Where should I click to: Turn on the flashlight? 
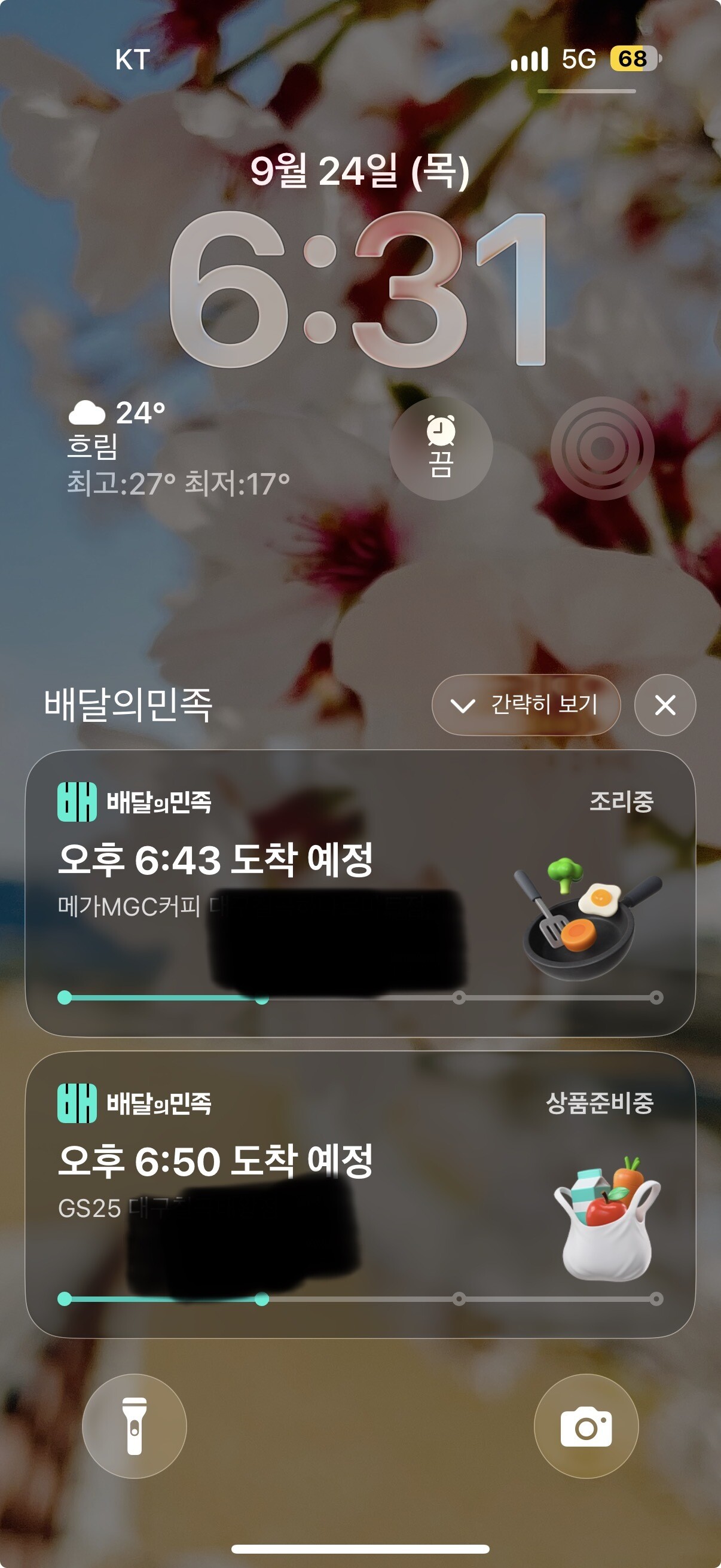pos(135,1426)
